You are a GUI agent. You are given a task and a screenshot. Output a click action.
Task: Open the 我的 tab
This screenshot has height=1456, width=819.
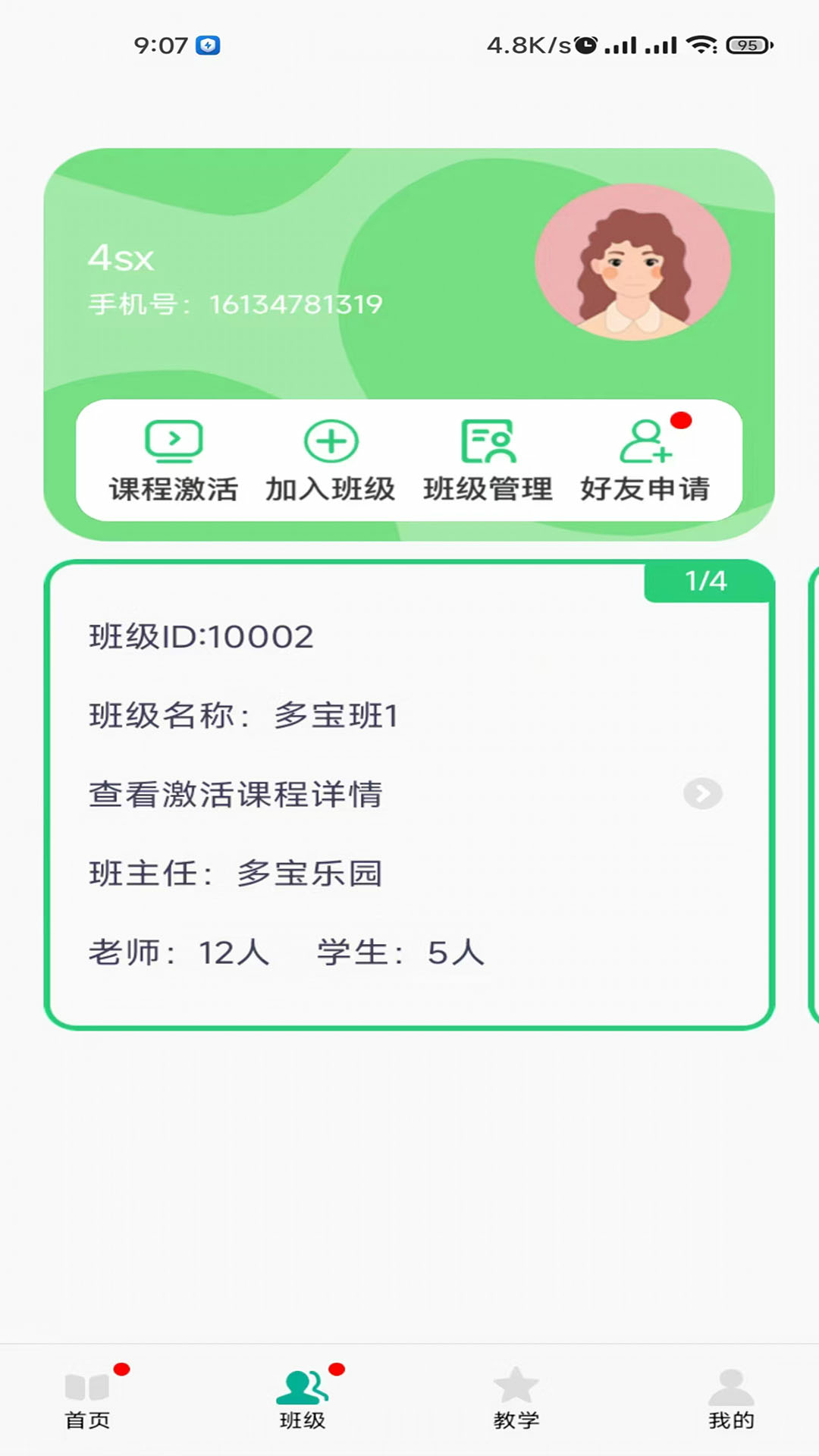(x=731, y=1399)
